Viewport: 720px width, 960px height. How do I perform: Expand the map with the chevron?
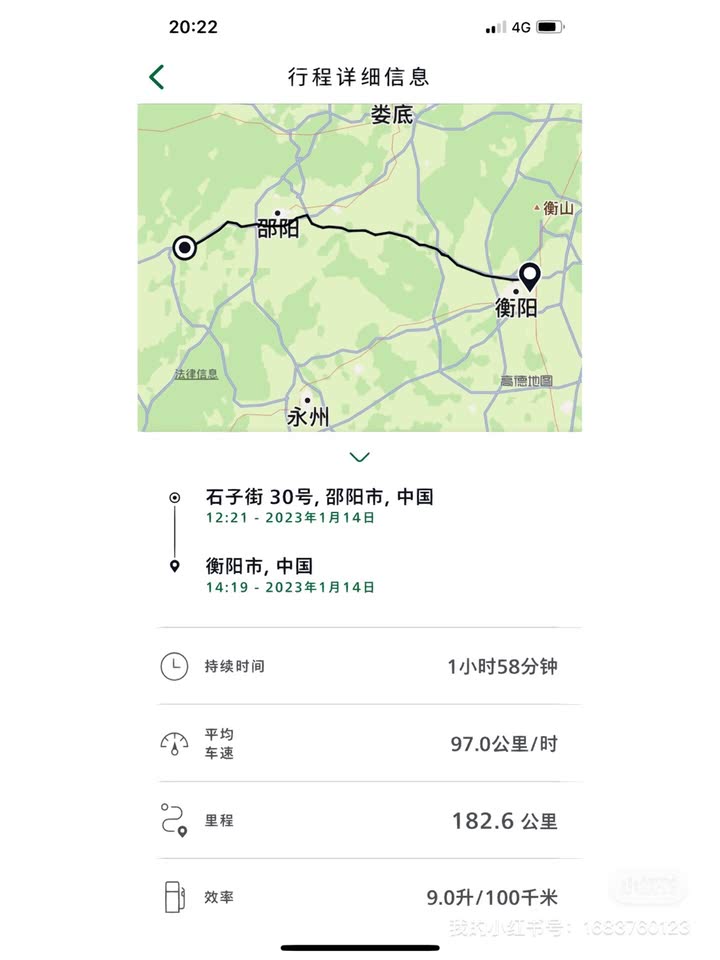(360, 457)
